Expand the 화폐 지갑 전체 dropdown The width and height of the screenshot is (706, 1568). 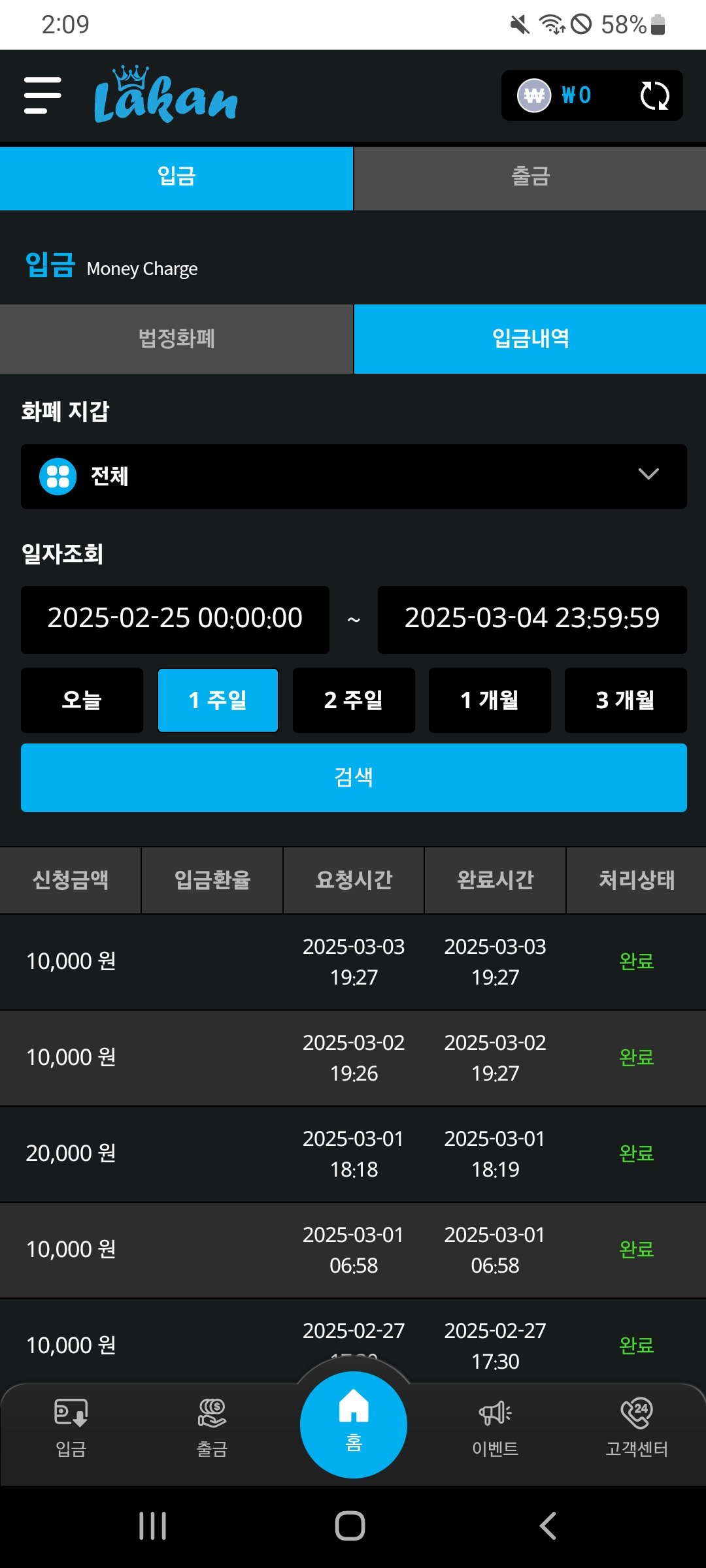(354, 476)
